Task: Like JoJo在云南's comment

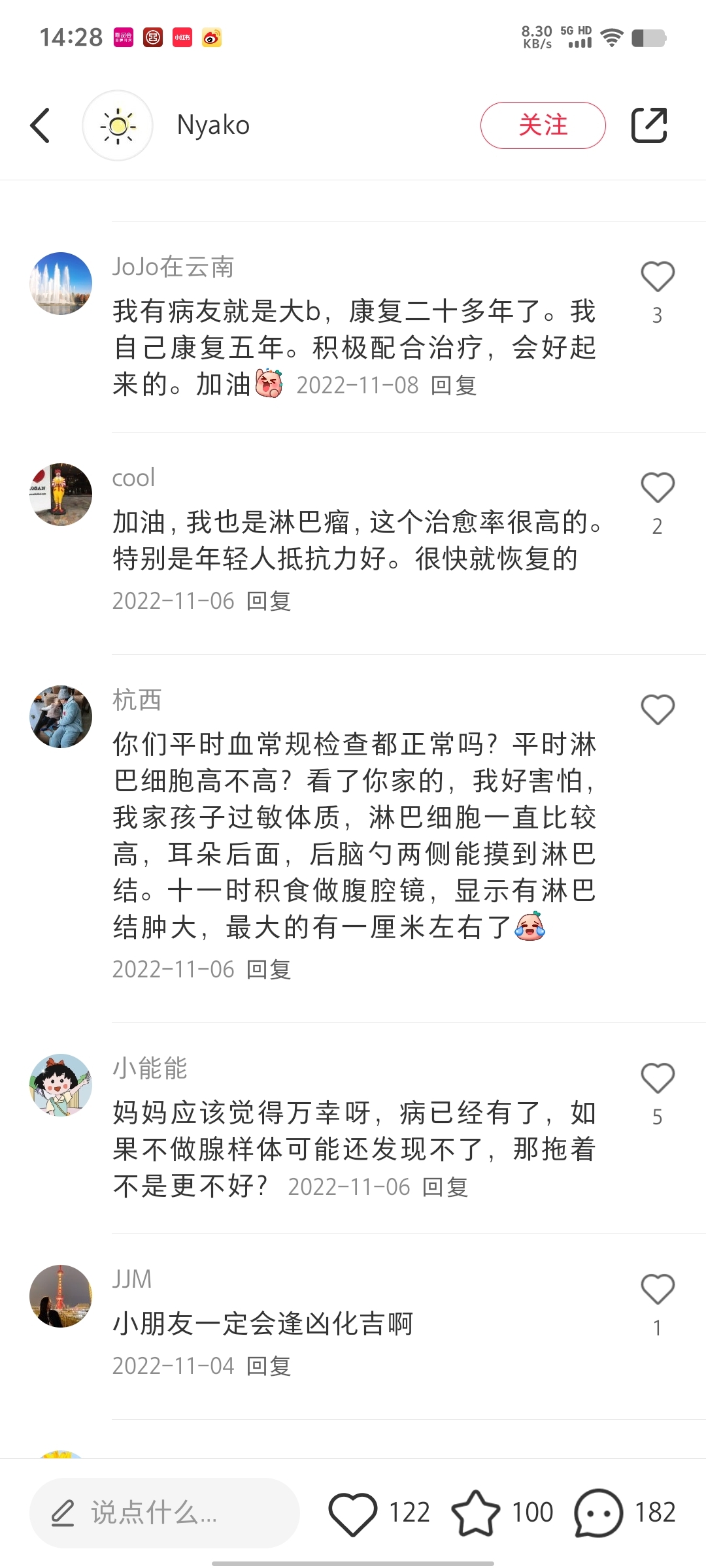Action: pyautogui.click(x=657, y=277)
